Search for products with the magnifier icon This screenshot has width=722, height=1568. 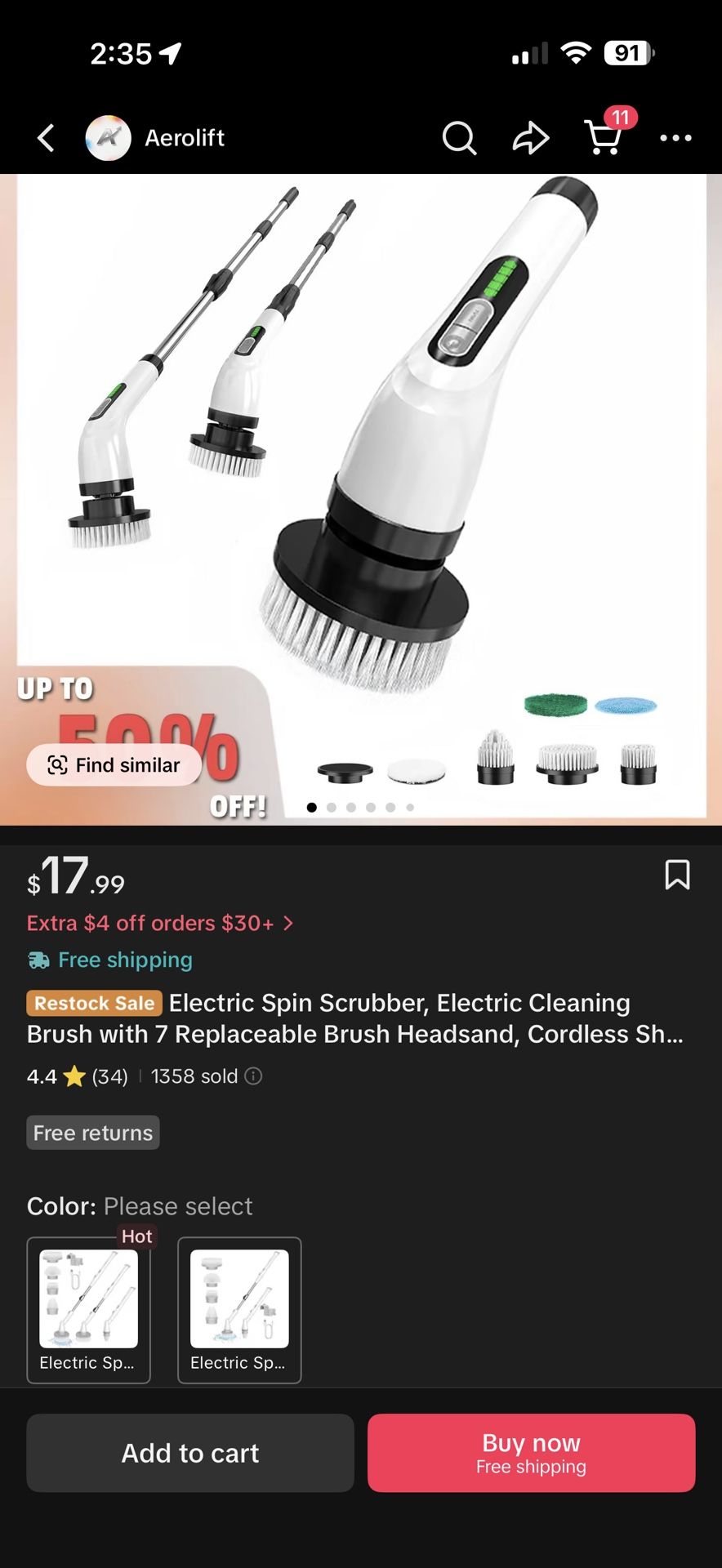459,138
